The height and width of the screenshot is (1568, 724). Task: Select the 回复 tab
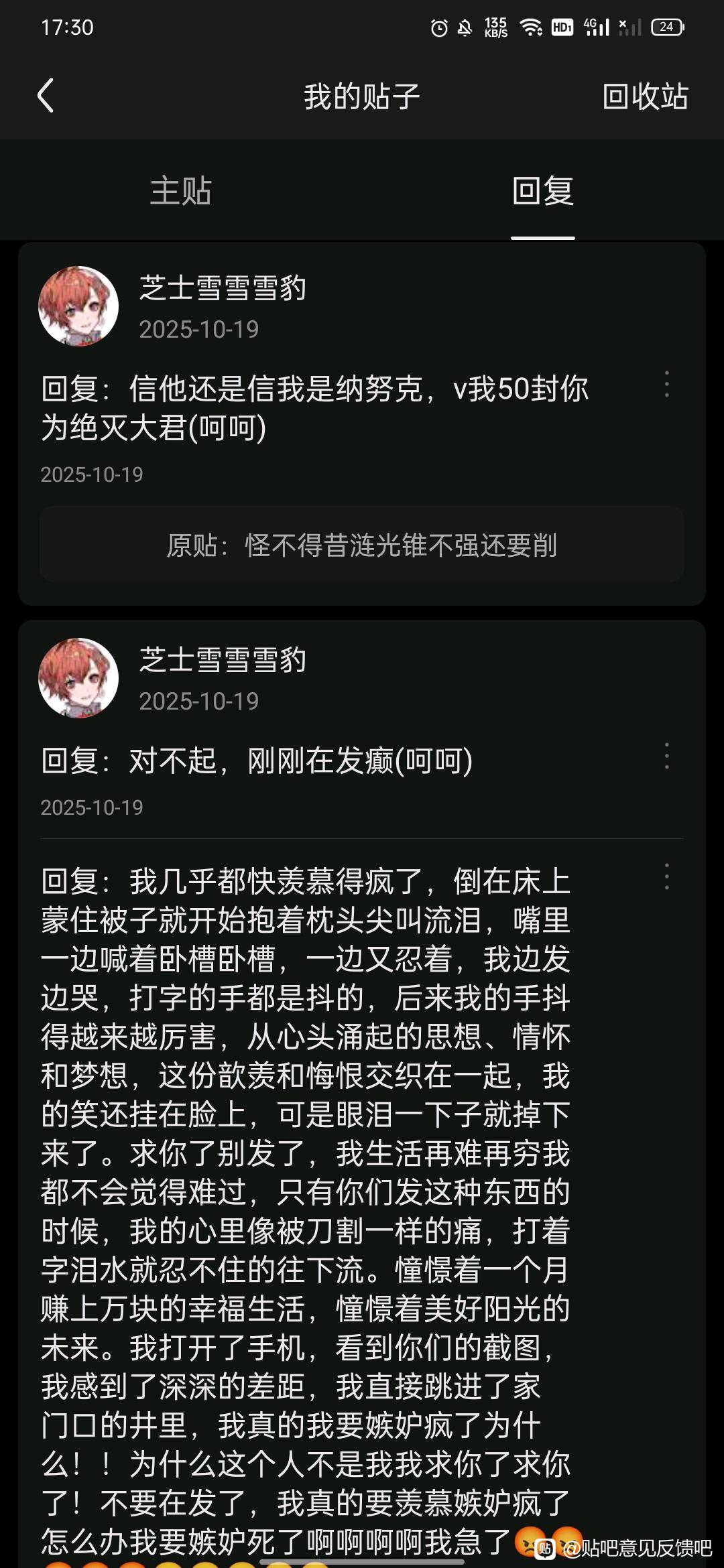click(542, 191)
